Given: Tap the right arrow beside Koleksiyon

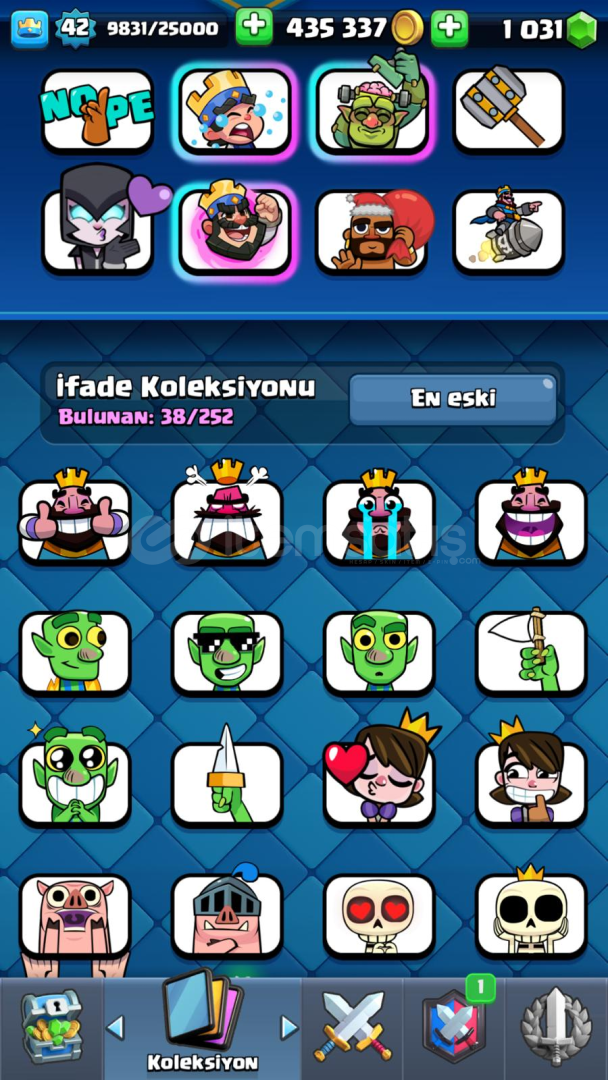Looking at the screenshot, I should [288, 1027].
